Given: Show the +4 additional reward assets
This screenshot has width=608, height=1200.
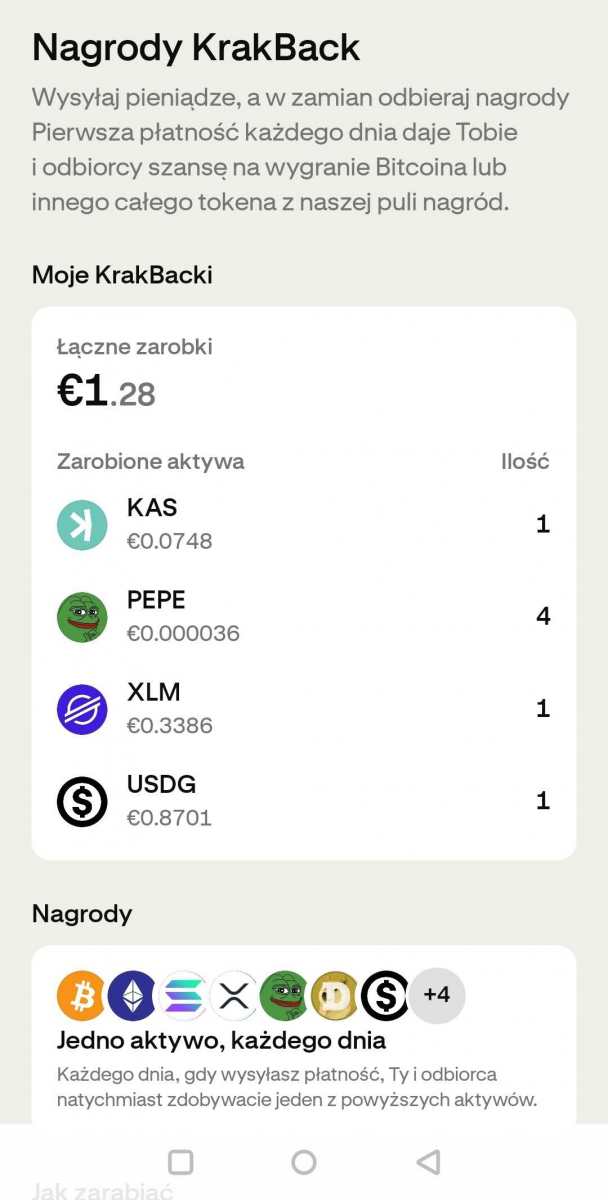Looking at the screenshot, I should [x=437, y=995].
